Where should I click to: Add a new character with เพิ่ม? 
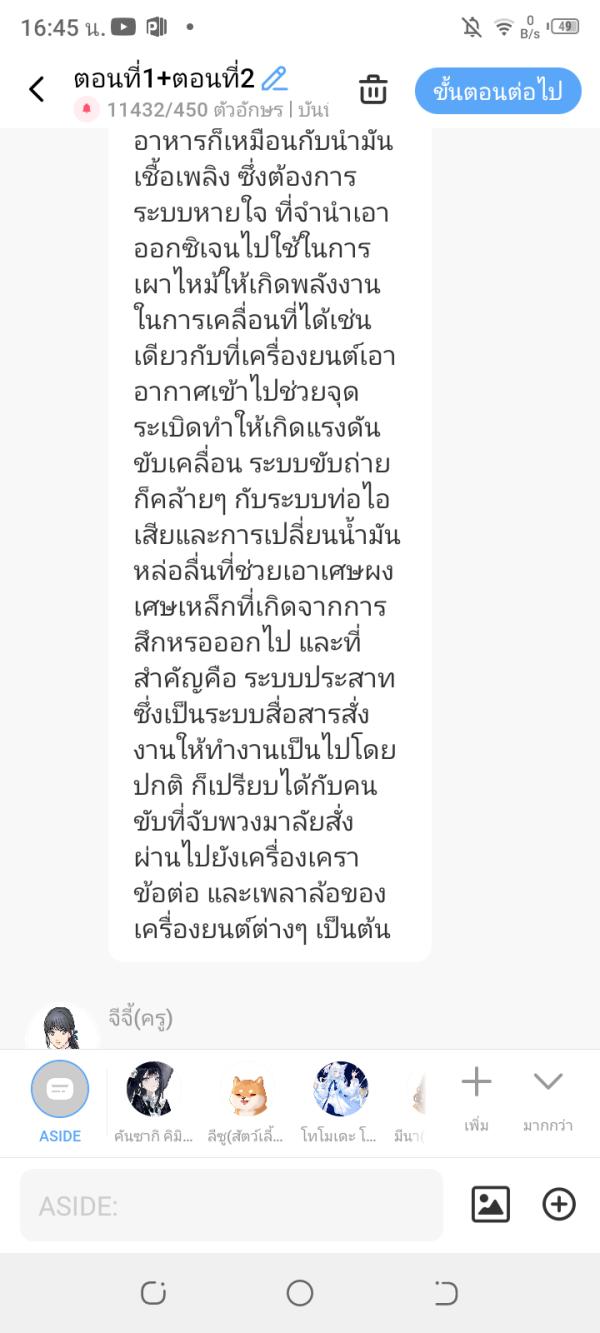[x=476, y=1098]
